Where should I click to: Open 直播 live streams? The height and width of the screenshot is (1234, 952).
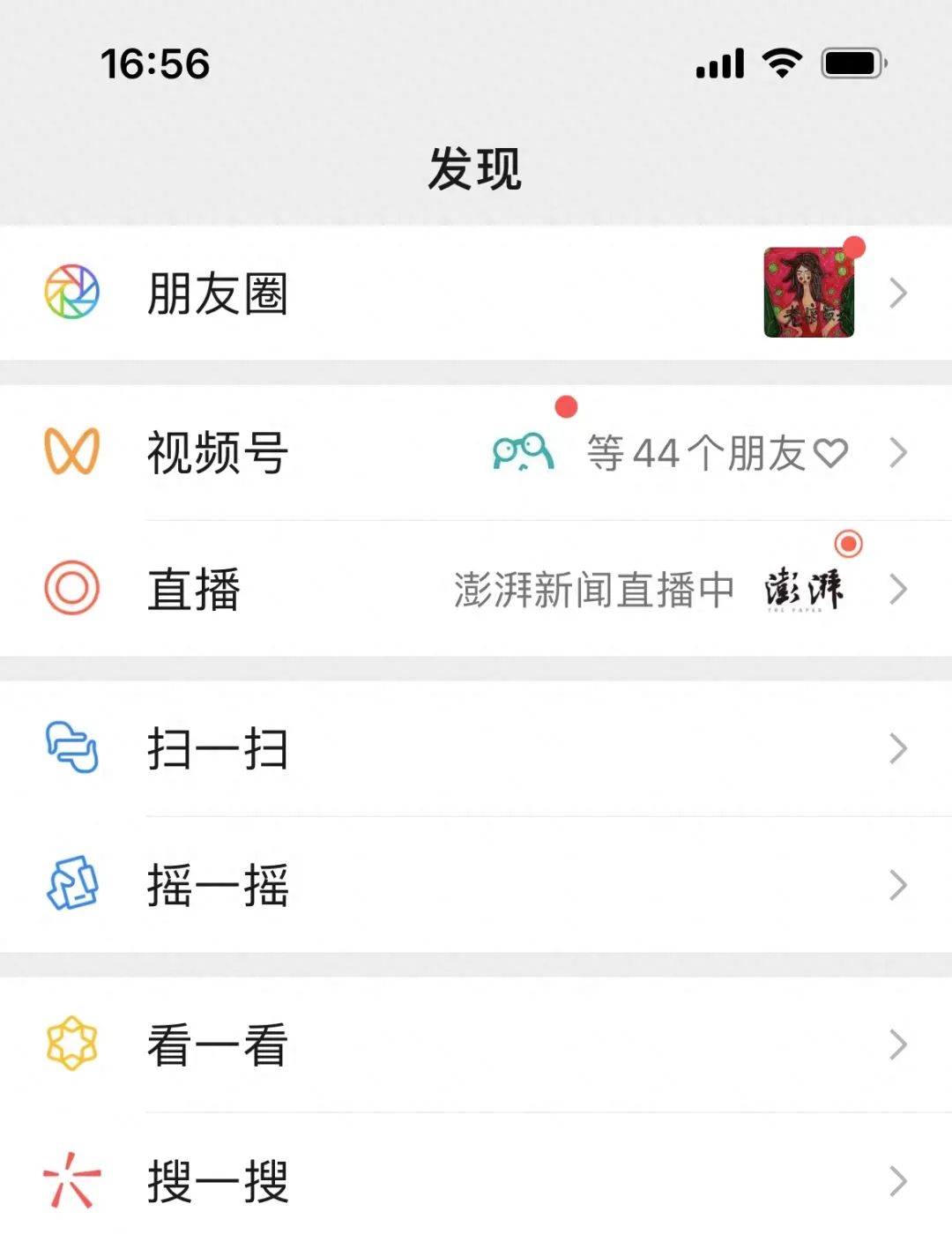[194, 589]
